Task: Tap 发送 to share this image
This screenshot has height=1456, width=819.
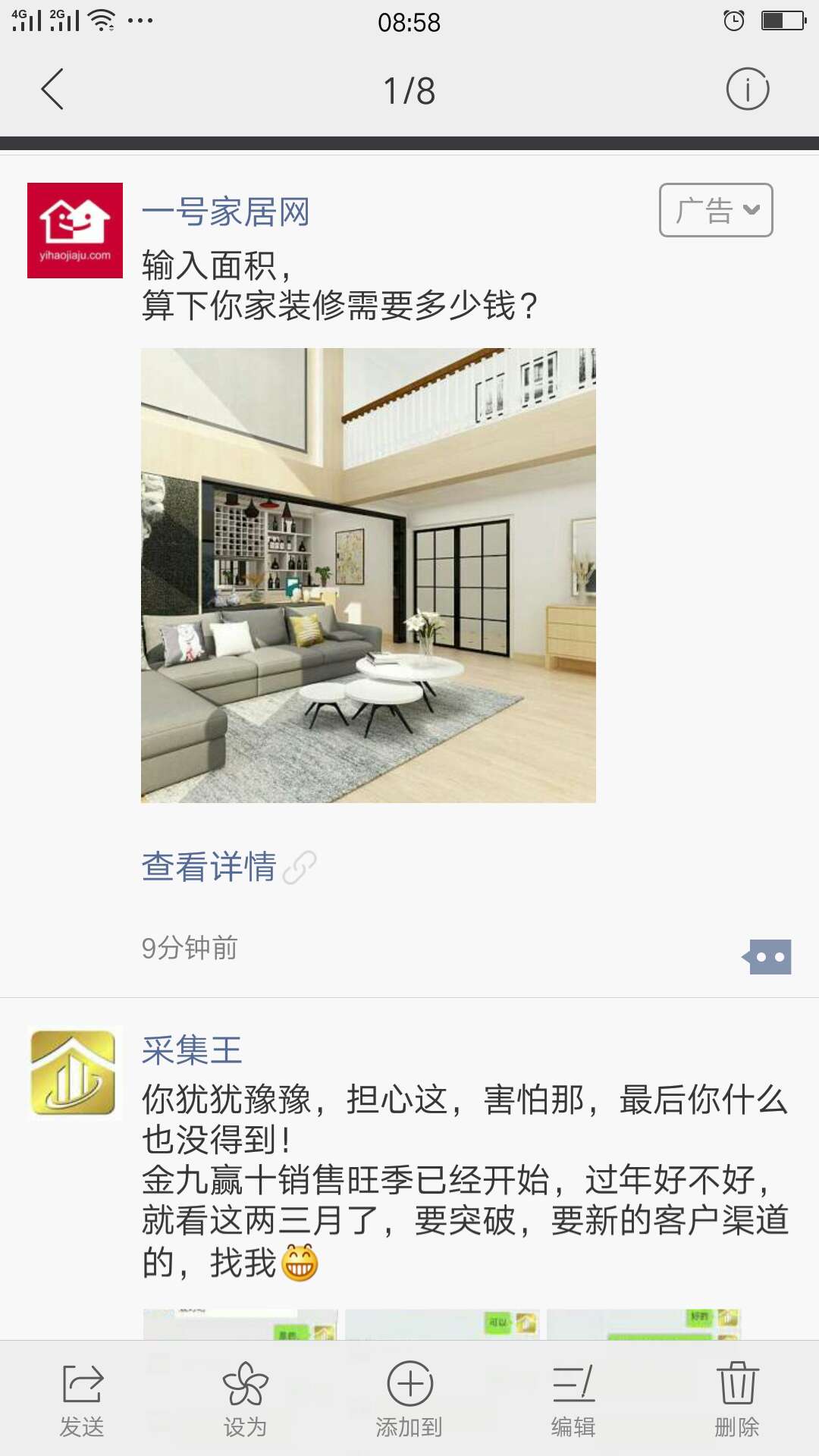Action: (82, 1400)
